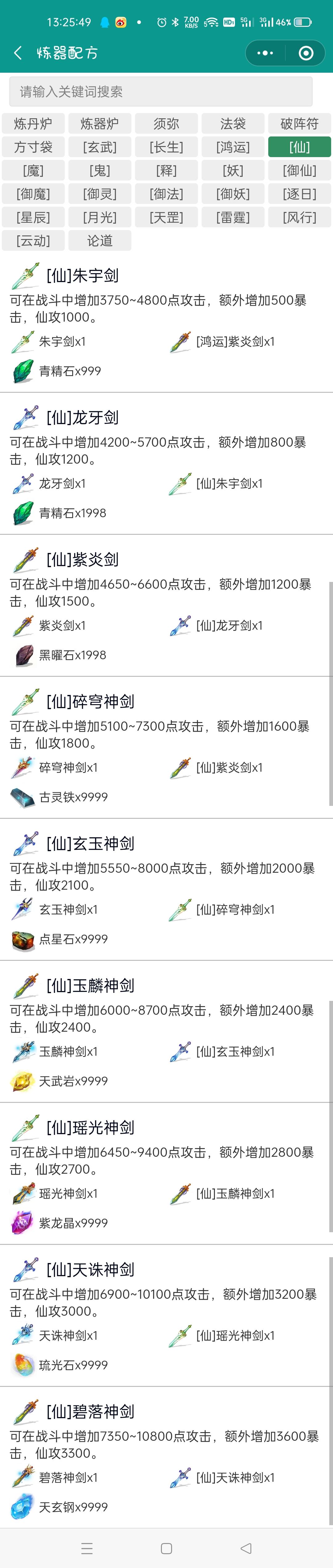Choose the 方寸袋 filter chip

pos(33,147)
